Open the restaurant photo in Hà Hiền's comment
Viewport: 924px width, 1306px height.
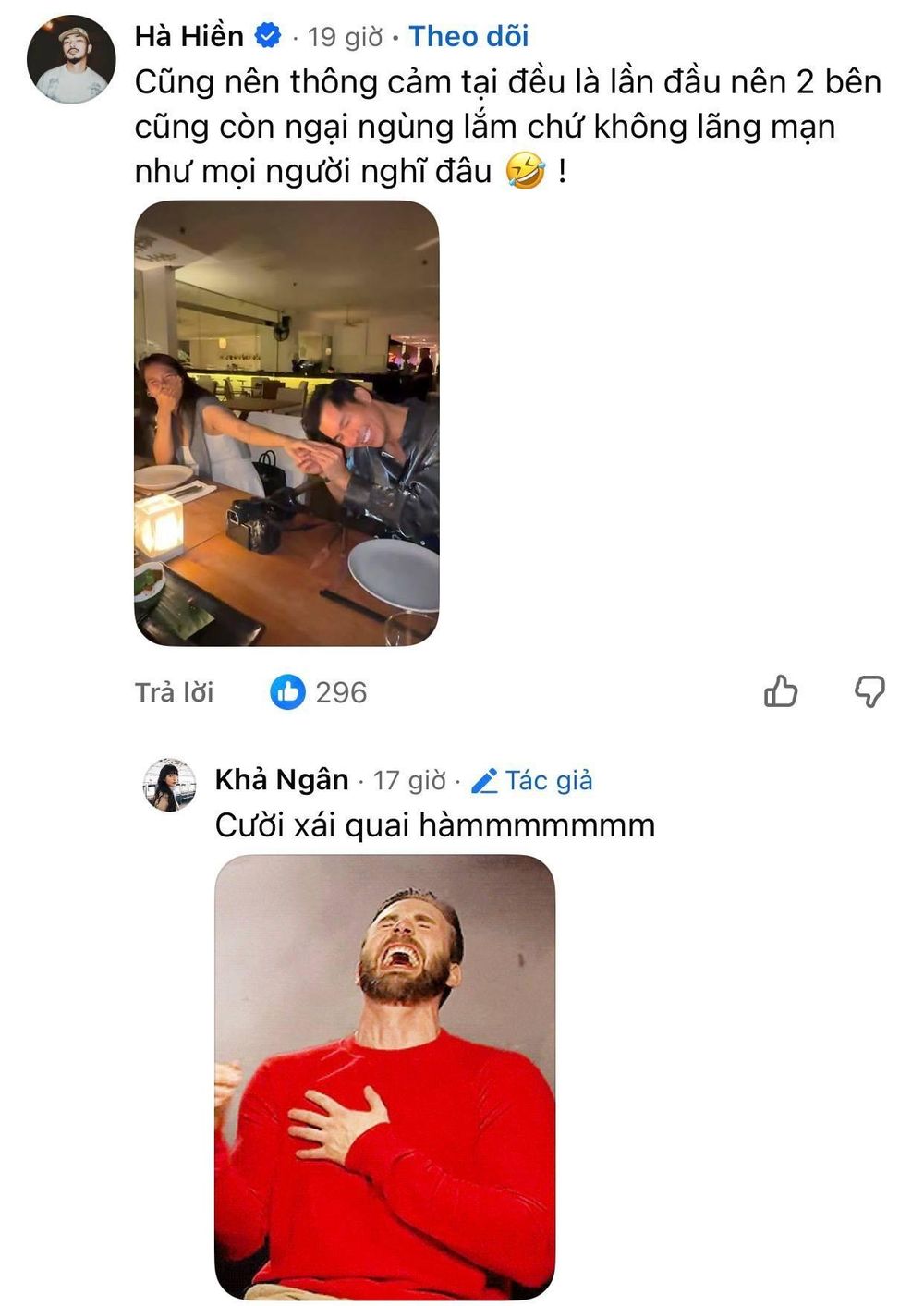click(x=286, y=423)
